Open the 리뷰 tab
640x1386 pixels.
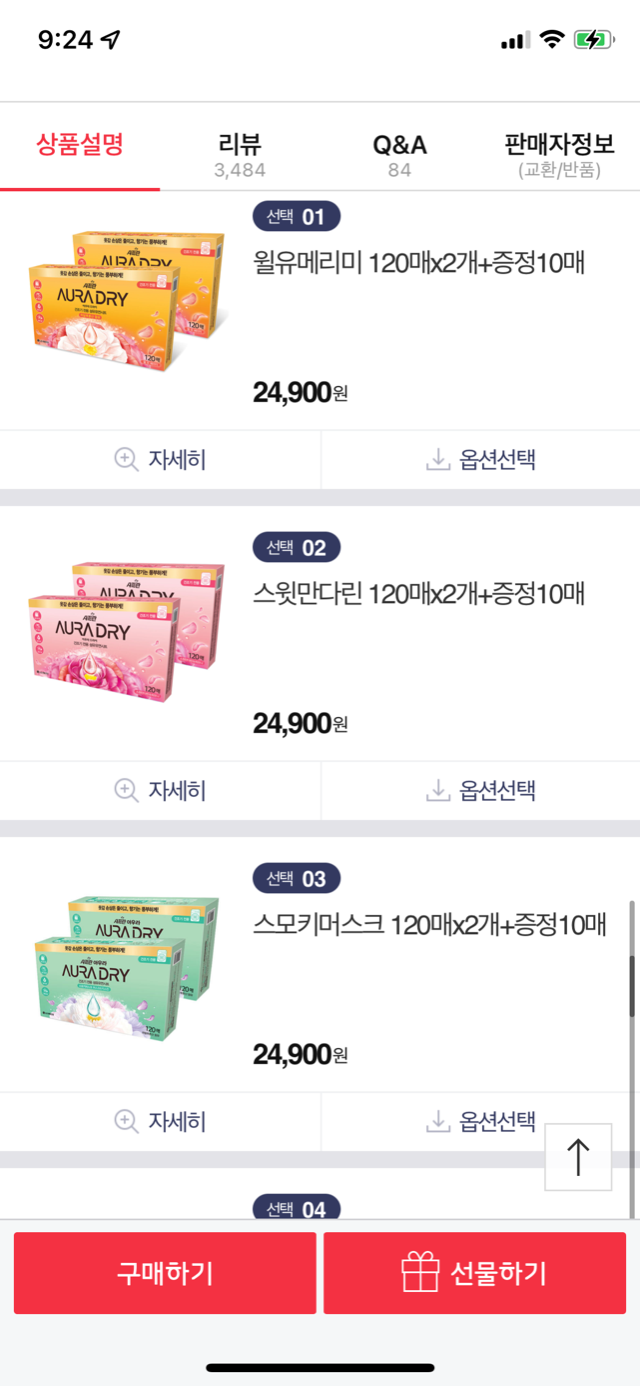(x=240, y=154)
